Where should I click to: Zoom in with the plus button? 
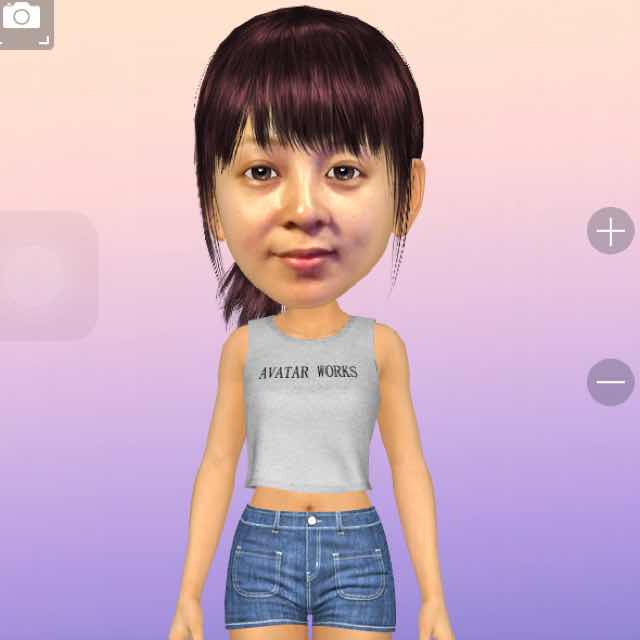click(x=610, y=231)
